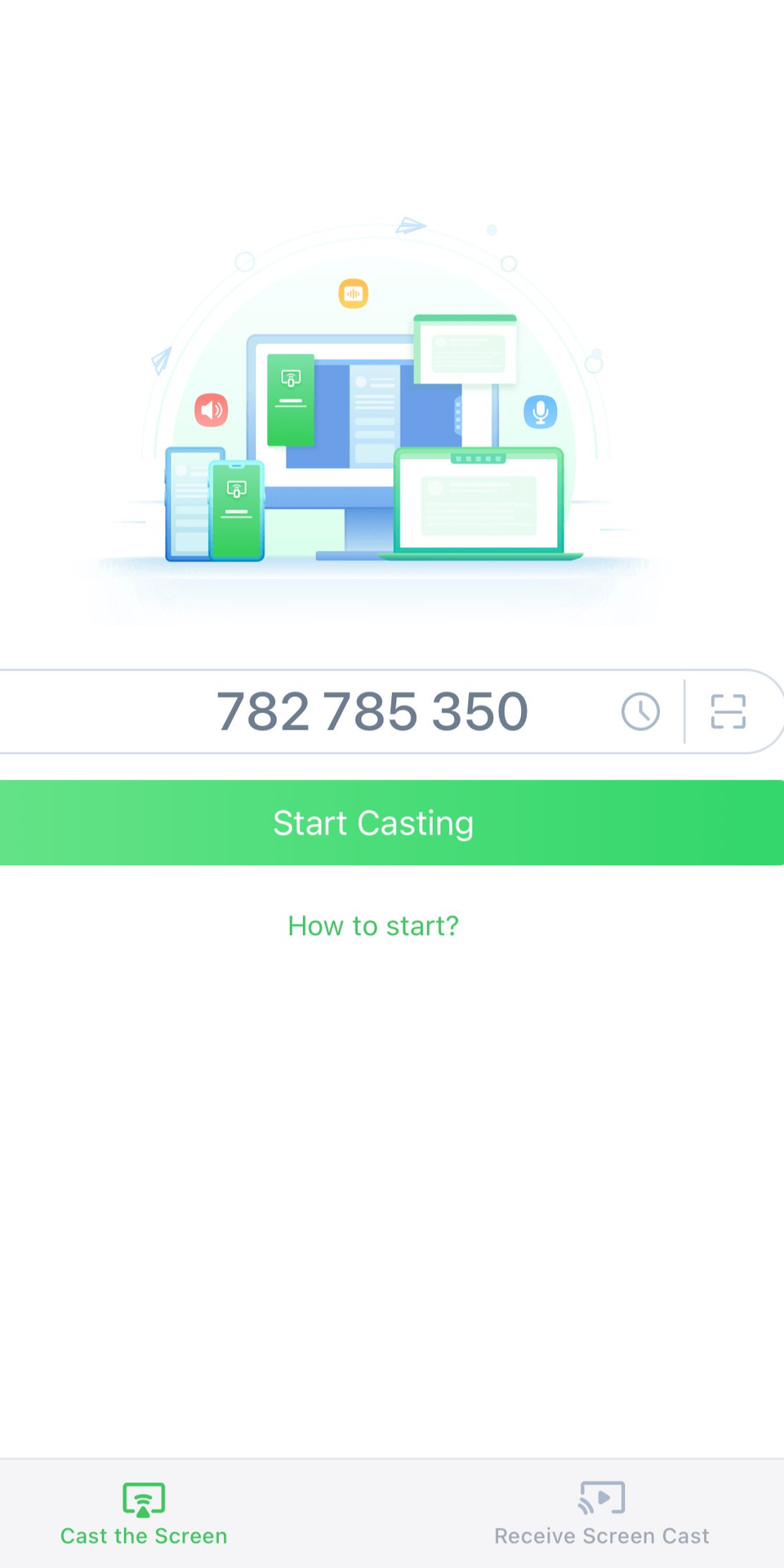
Task: Select the casting receiver icon in bottom bar
Action: (x=601, y=1499)
